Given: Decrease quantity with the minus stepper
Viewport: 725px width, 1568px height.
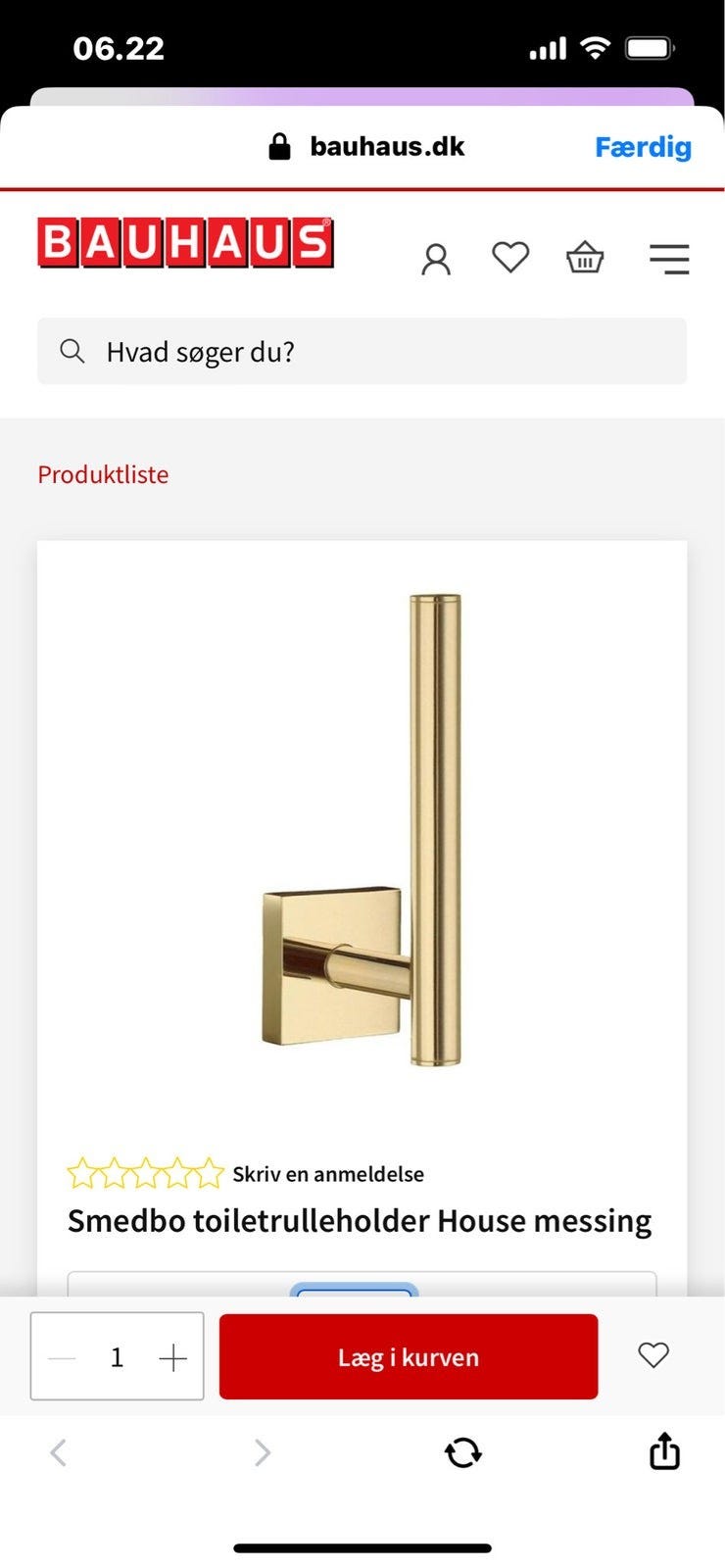Looking at the screenshot, I should (x=61, y=1356).
